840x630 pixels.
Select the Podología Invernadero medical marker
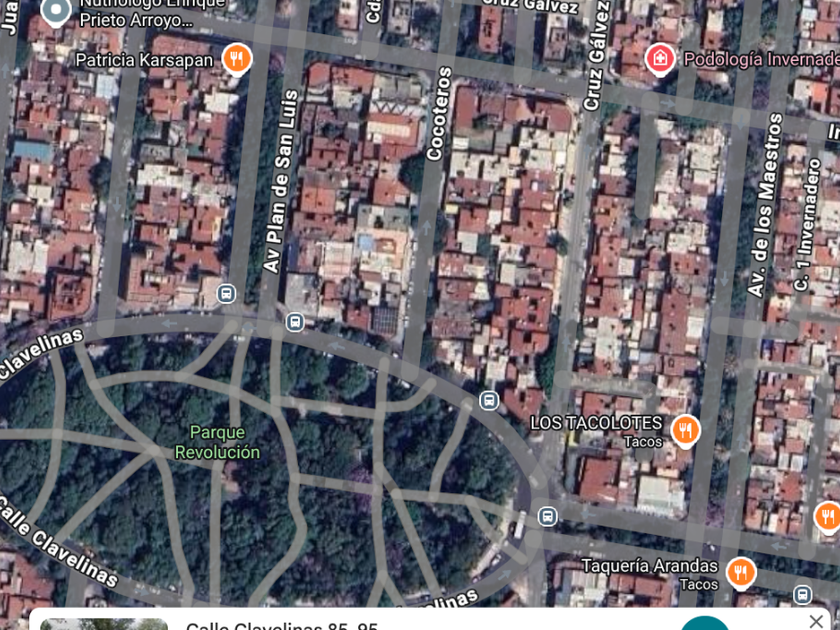658,59
